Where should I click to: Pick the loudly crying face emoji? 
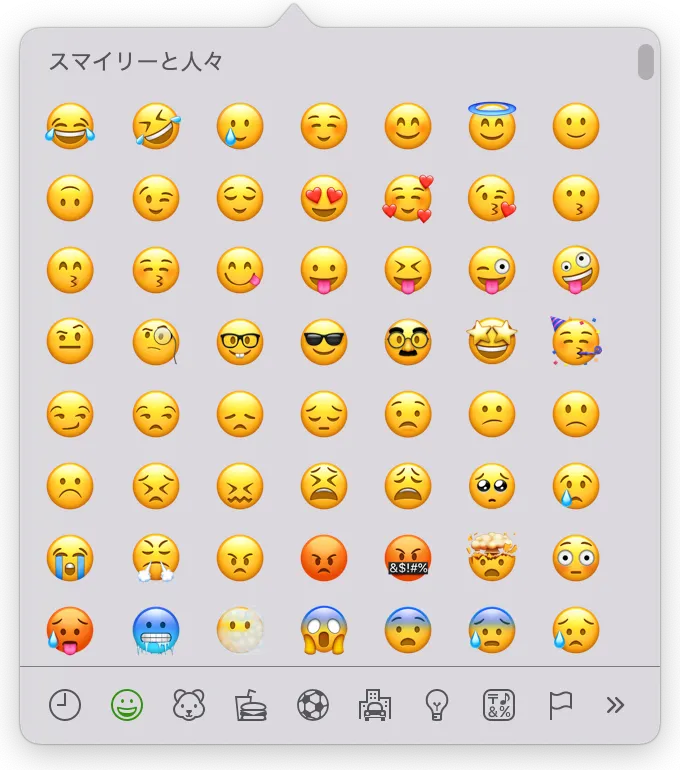pos(70,558)
